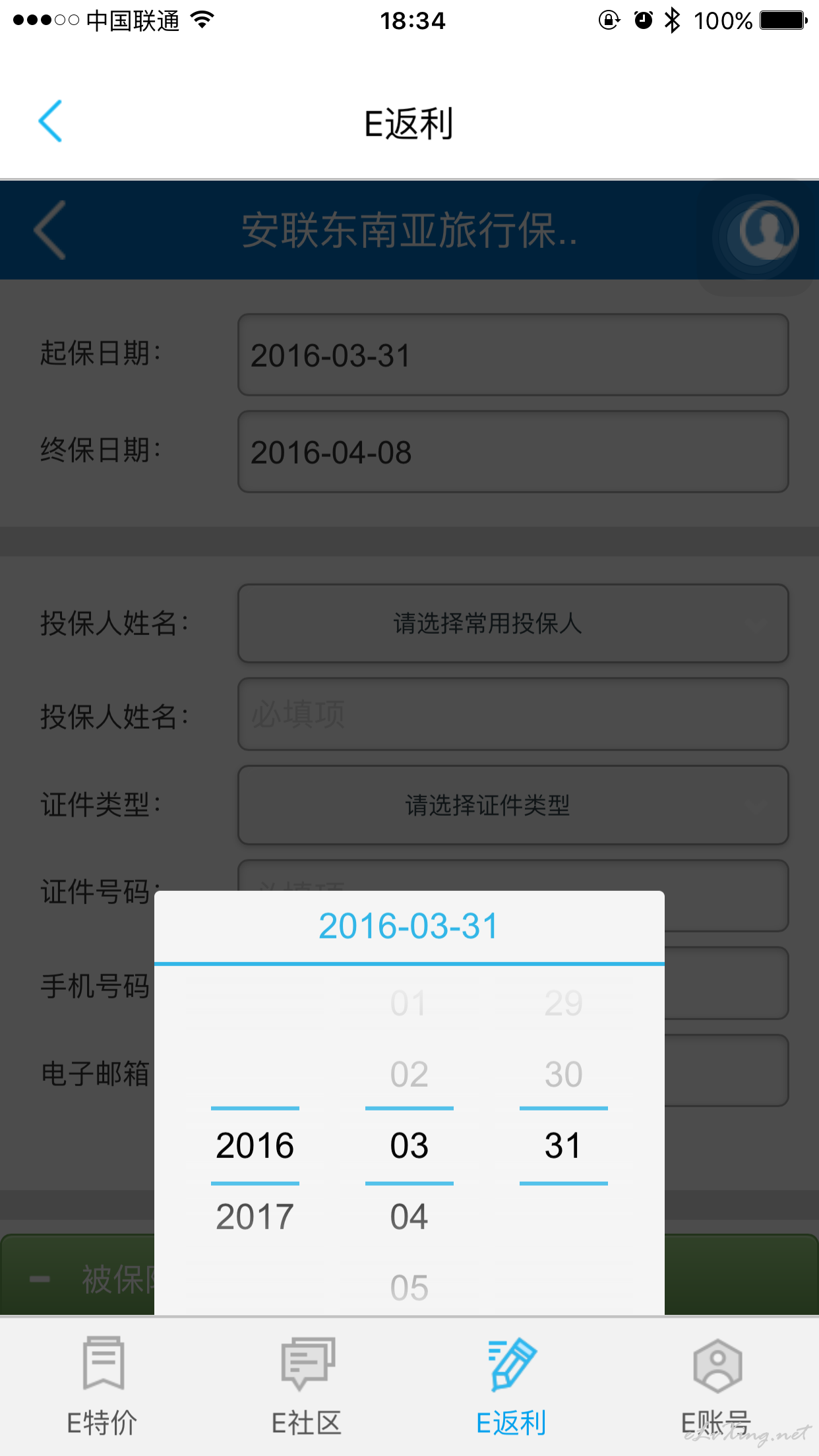Choose day 29 in the picker

563,1003
